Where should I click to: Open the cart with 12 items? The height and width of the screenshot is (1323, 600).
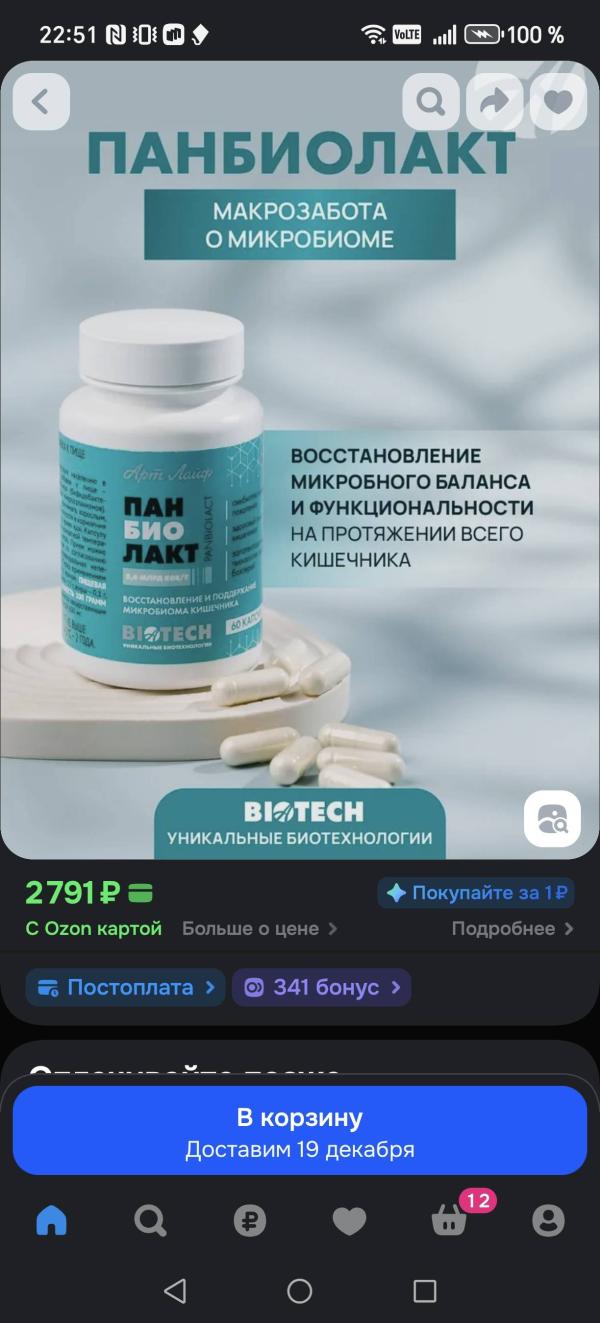(x=449, y=1220)
